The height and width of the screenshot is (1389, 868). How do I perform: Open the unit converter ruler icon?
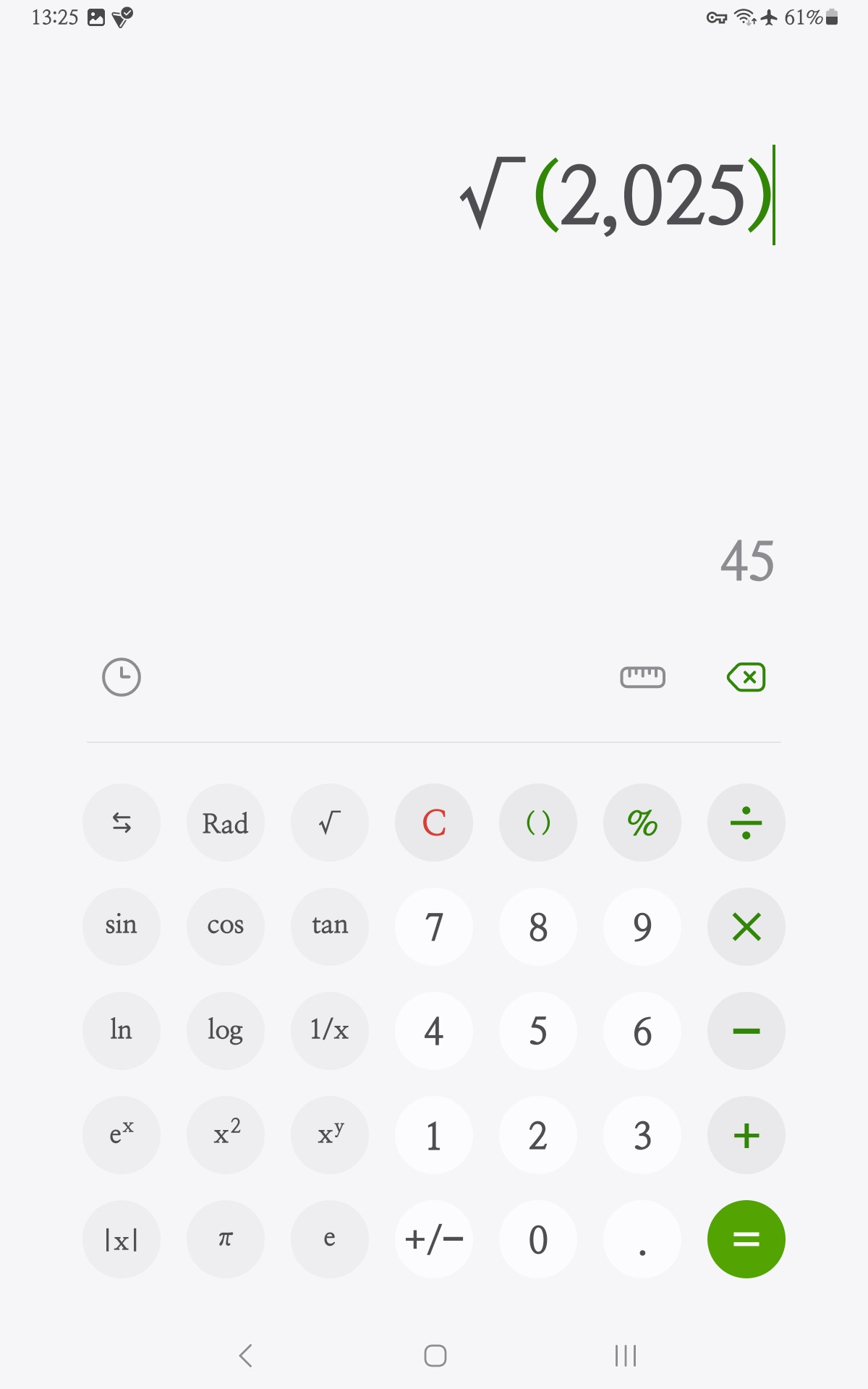[x=642, y=677]
